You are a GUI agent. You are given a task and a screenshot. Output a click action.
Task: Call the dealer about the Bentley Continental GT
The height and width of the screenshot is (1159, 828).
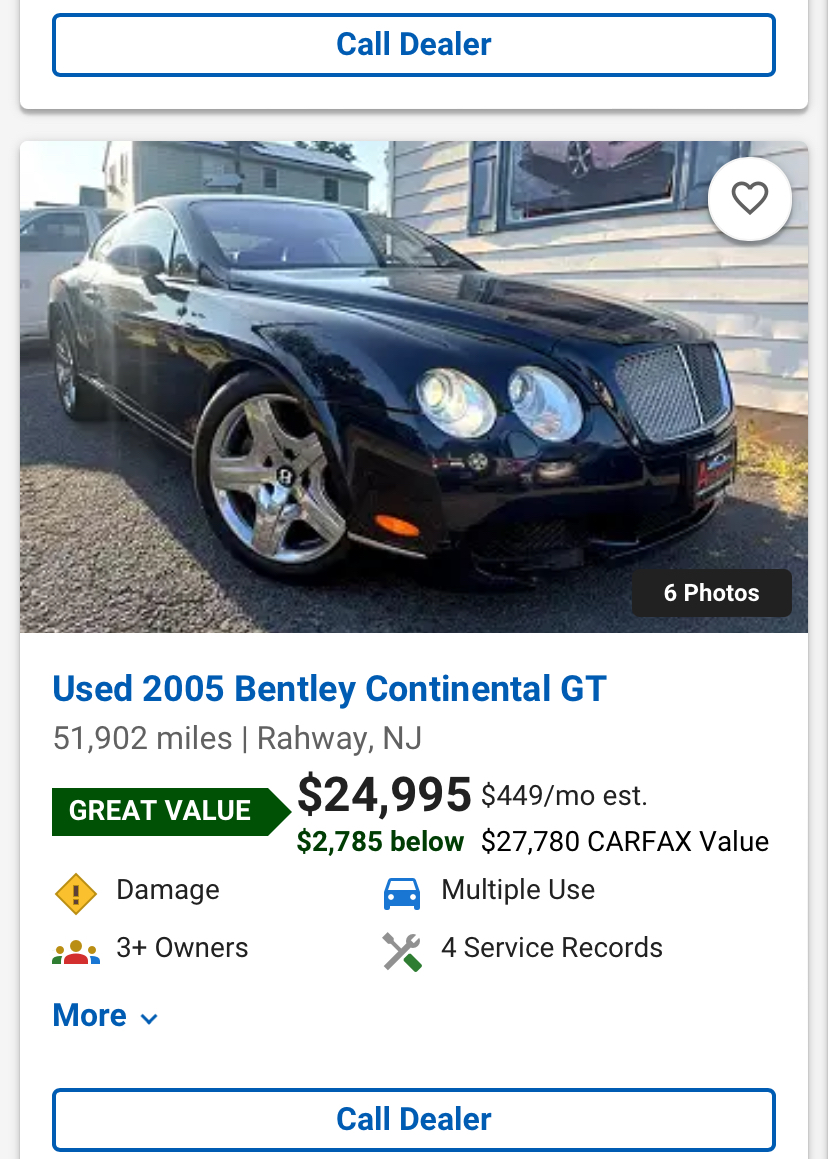[x=414, y=1119]
